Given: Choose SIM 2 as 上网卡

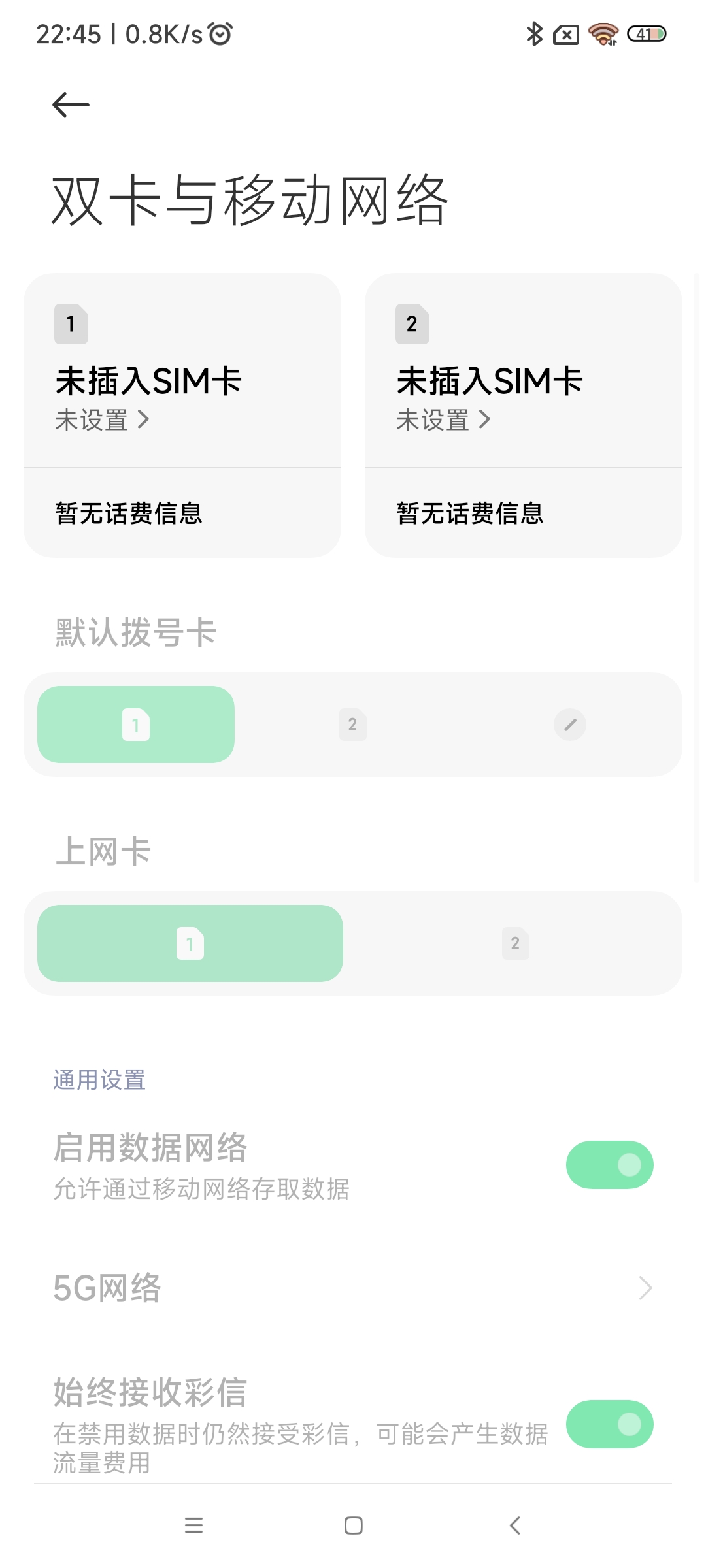Looking at the screenshot, I should 516,943.
